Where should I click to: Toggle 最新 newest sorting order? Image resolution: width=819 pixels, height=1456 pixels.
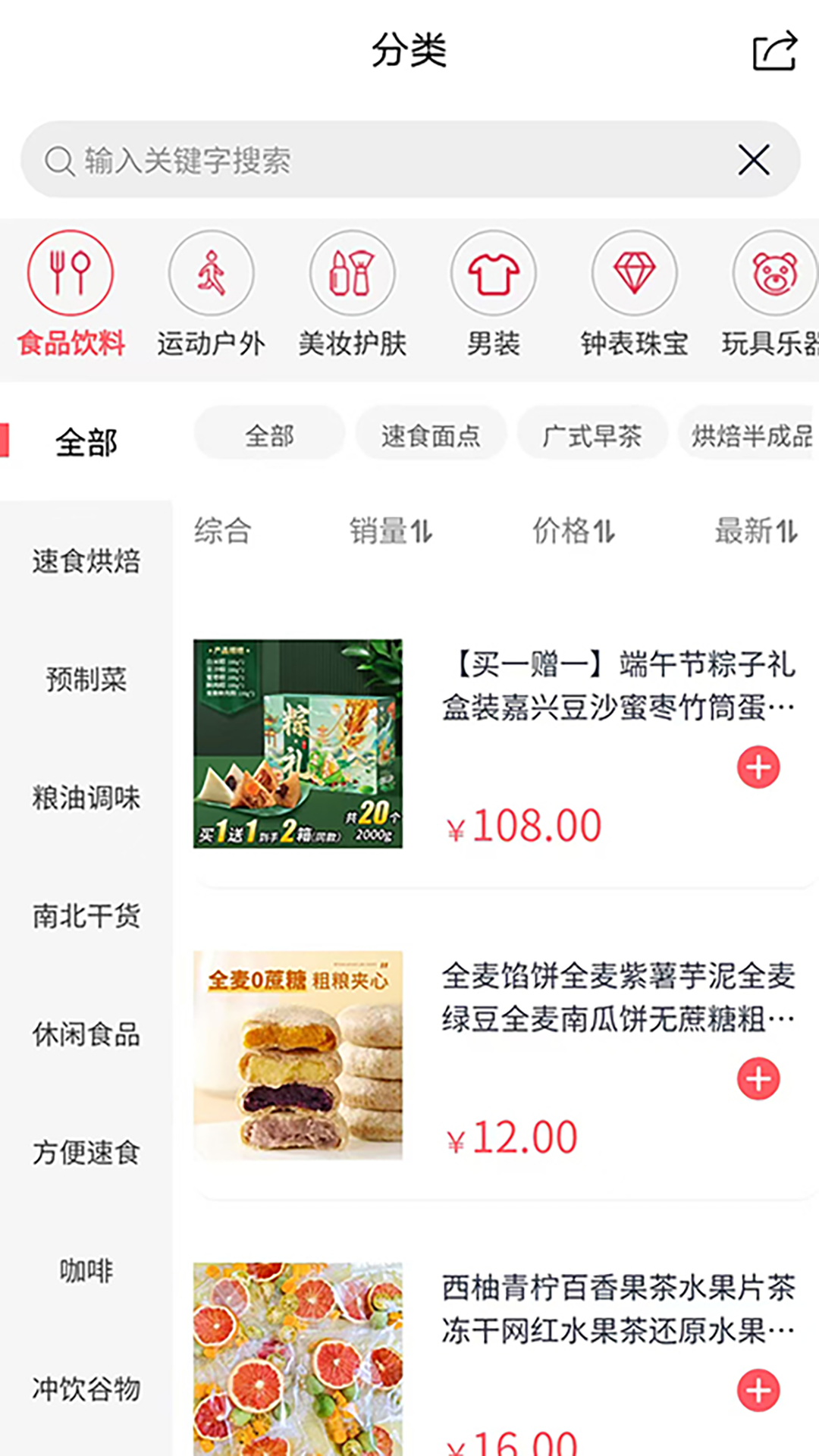click(756, 532)
